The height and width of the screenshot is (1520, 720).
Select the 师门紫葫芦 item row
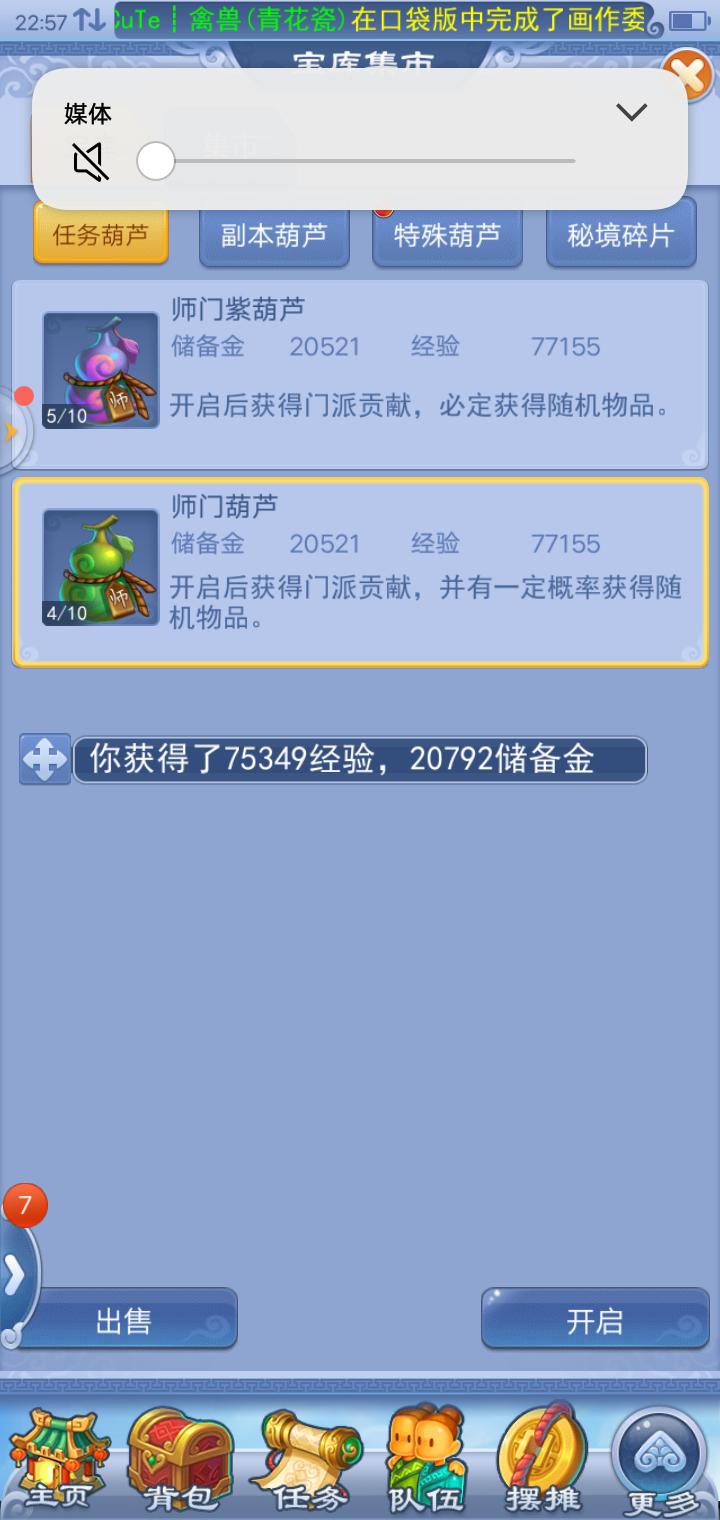360,374
